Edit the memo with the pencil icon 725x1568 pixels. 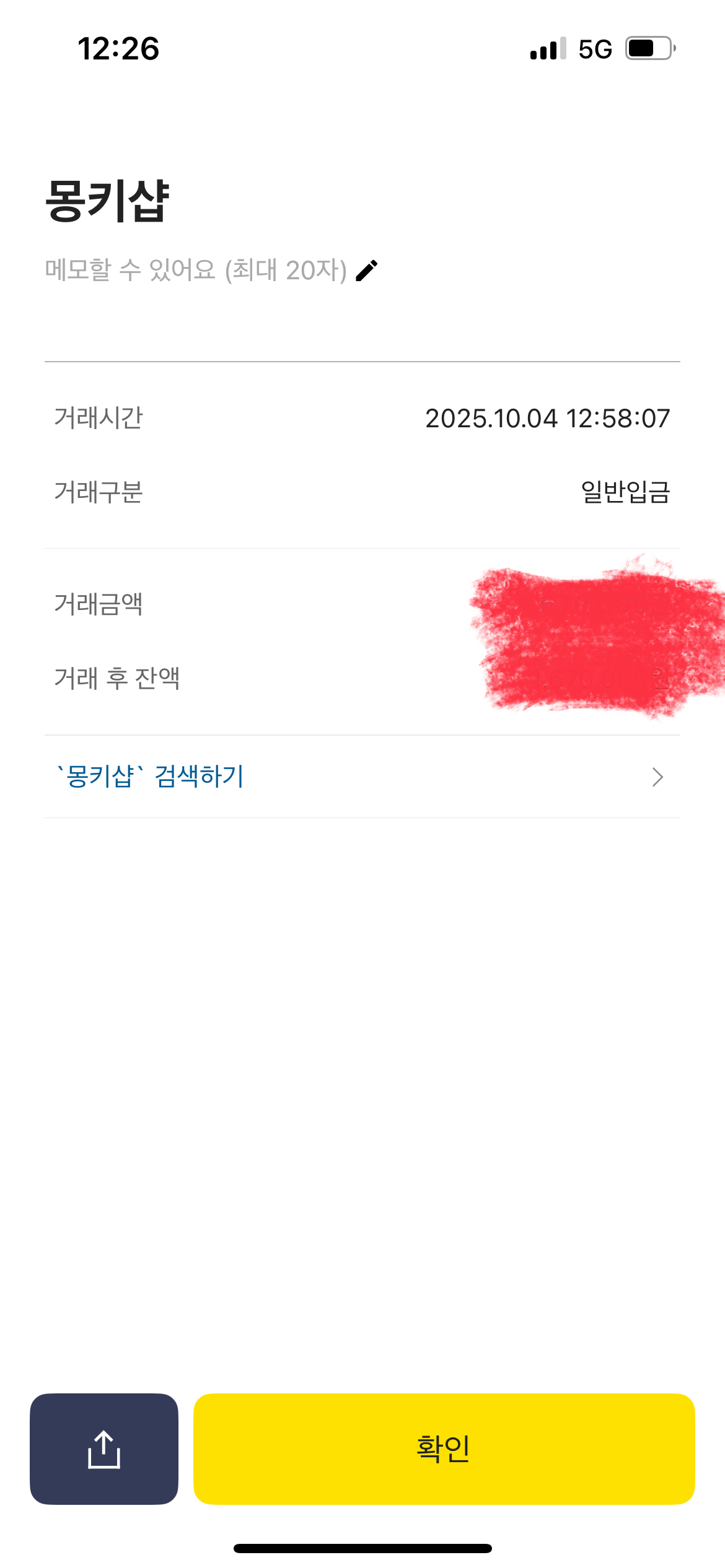(x=367, y=271)
